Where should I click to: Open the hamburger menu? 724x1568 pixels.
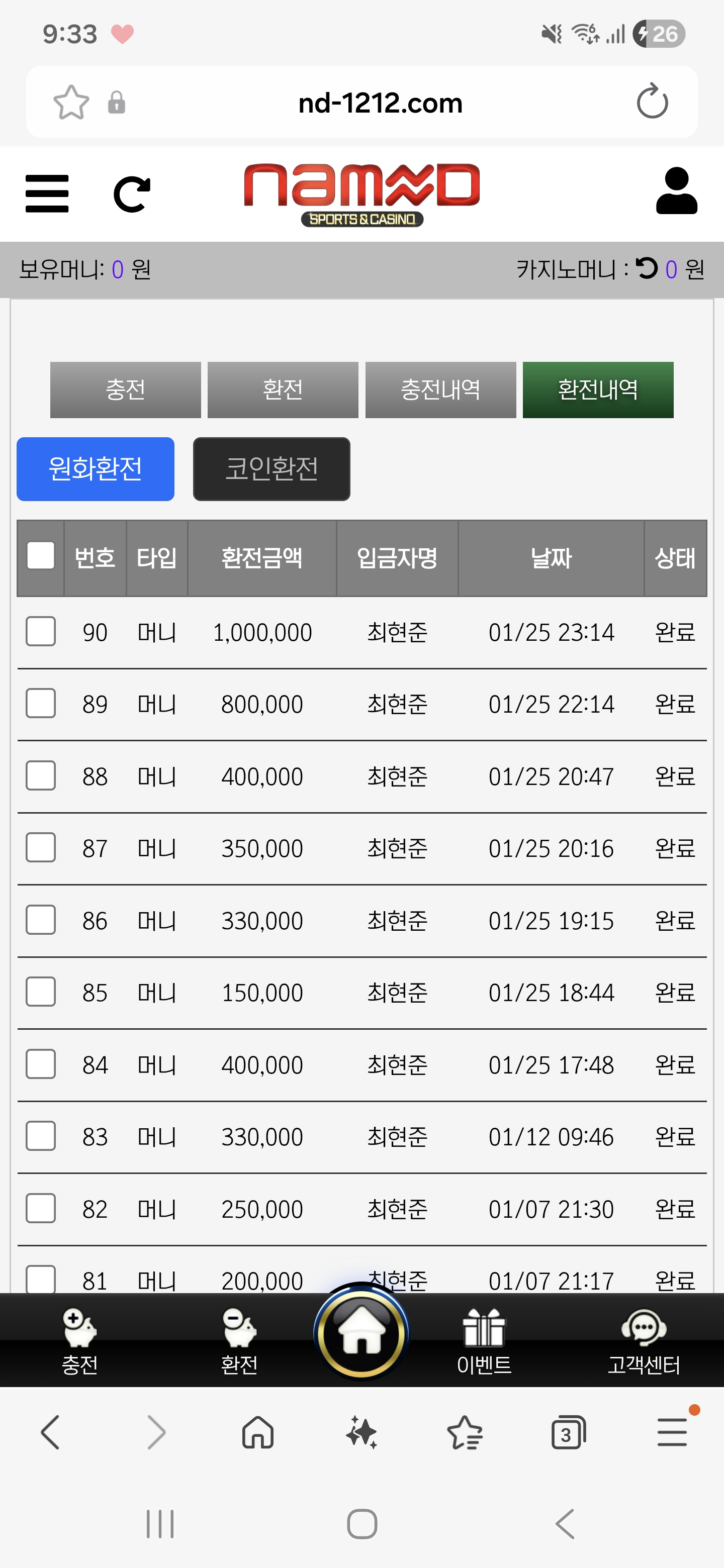(47, 193)
